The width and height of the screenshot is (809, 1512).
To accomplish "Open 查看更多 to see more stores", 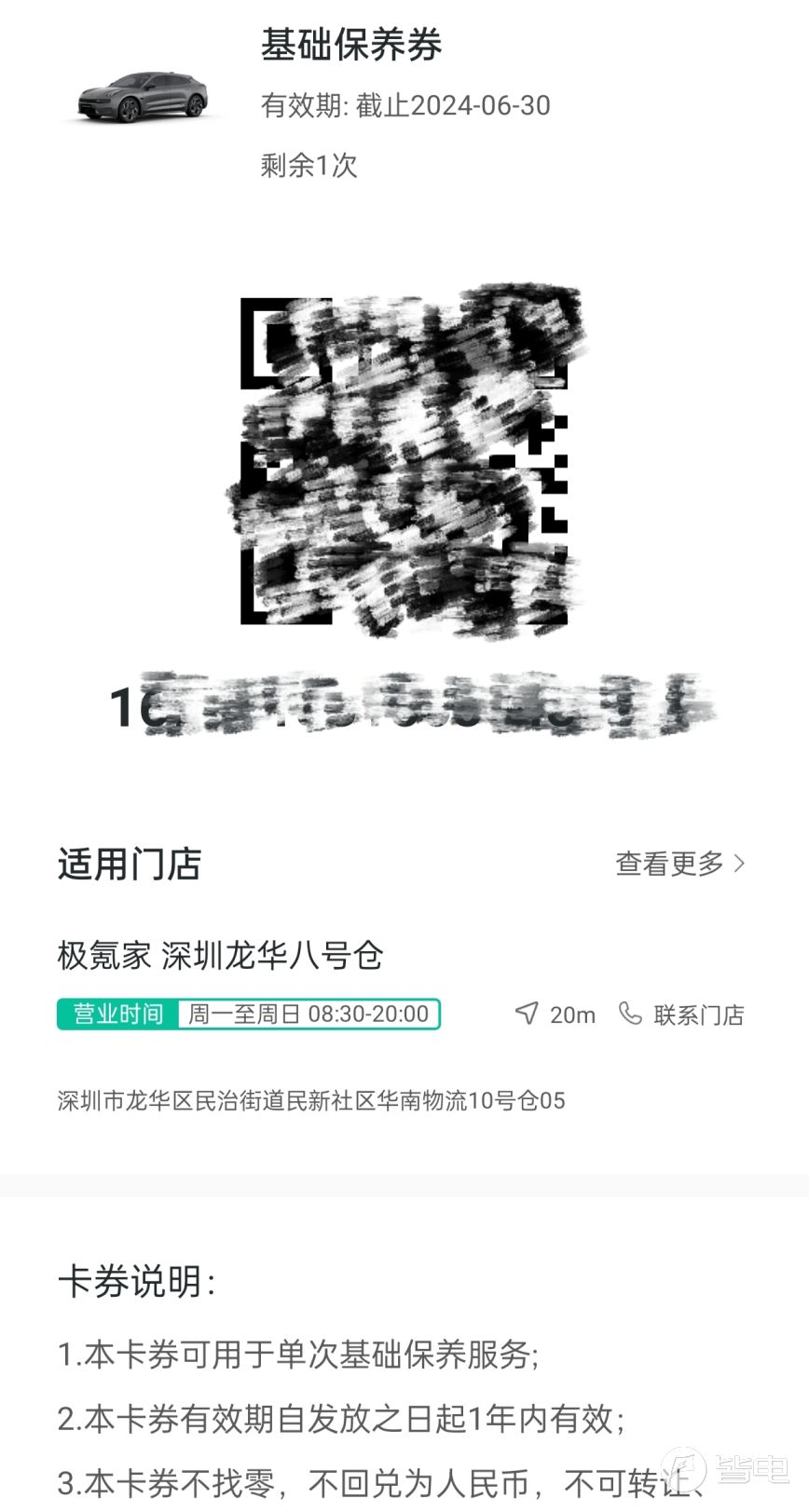I will pos(679,864).
